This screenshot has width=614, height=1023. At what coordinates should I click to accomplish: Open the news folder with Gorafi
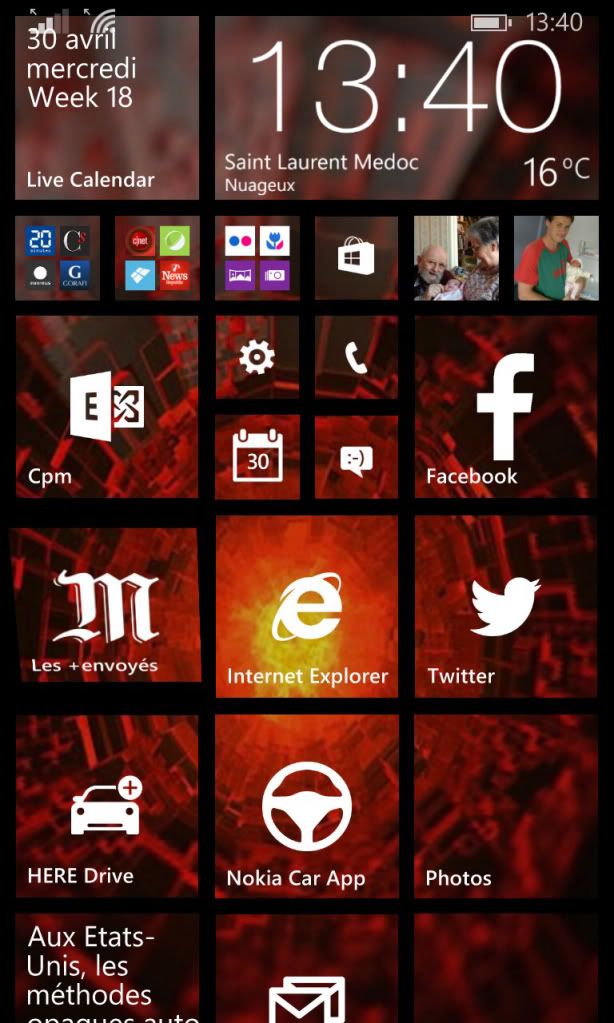pos(57,258)
